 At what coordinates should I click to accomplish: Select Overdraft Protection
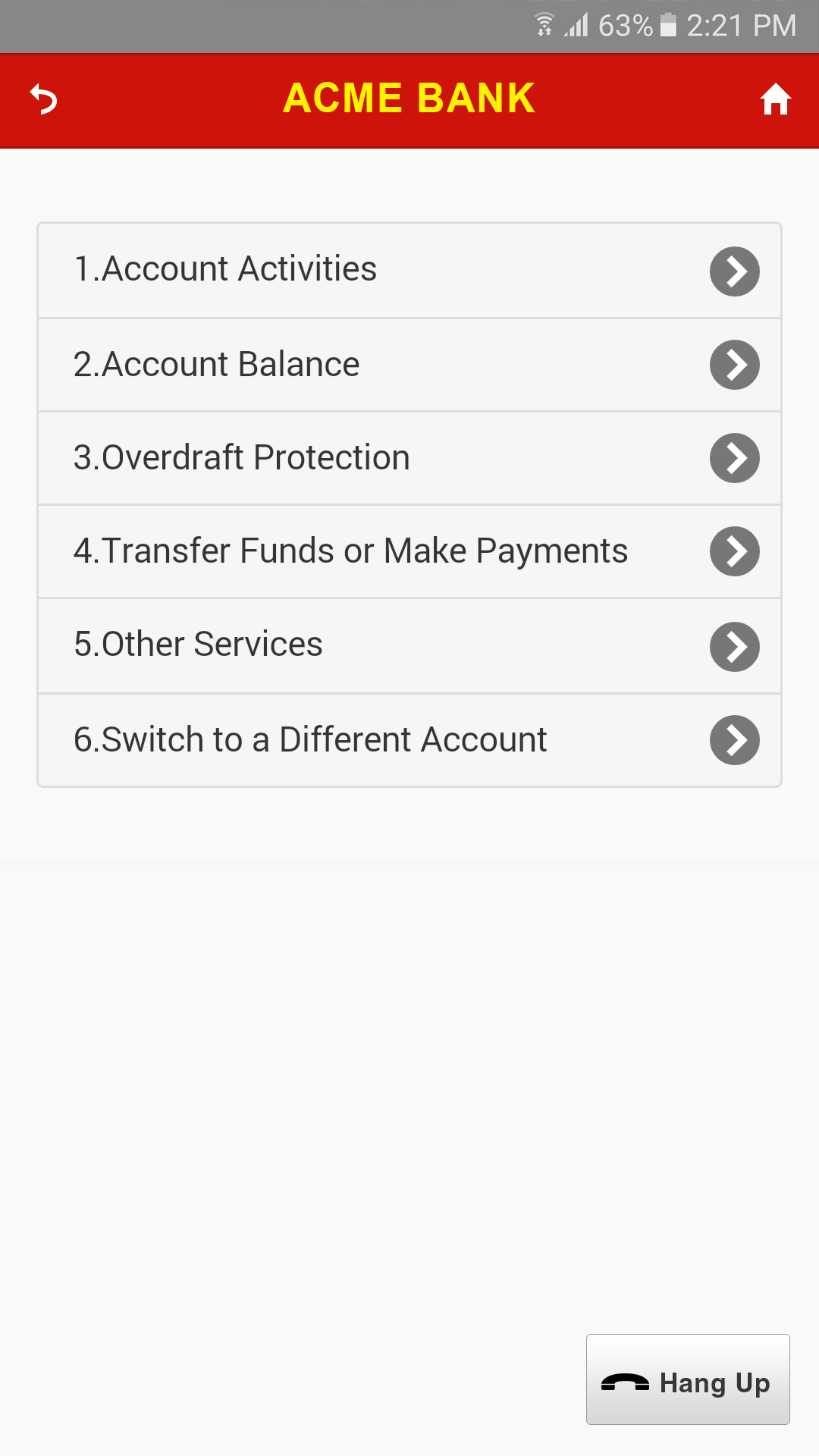click(409, 458)
